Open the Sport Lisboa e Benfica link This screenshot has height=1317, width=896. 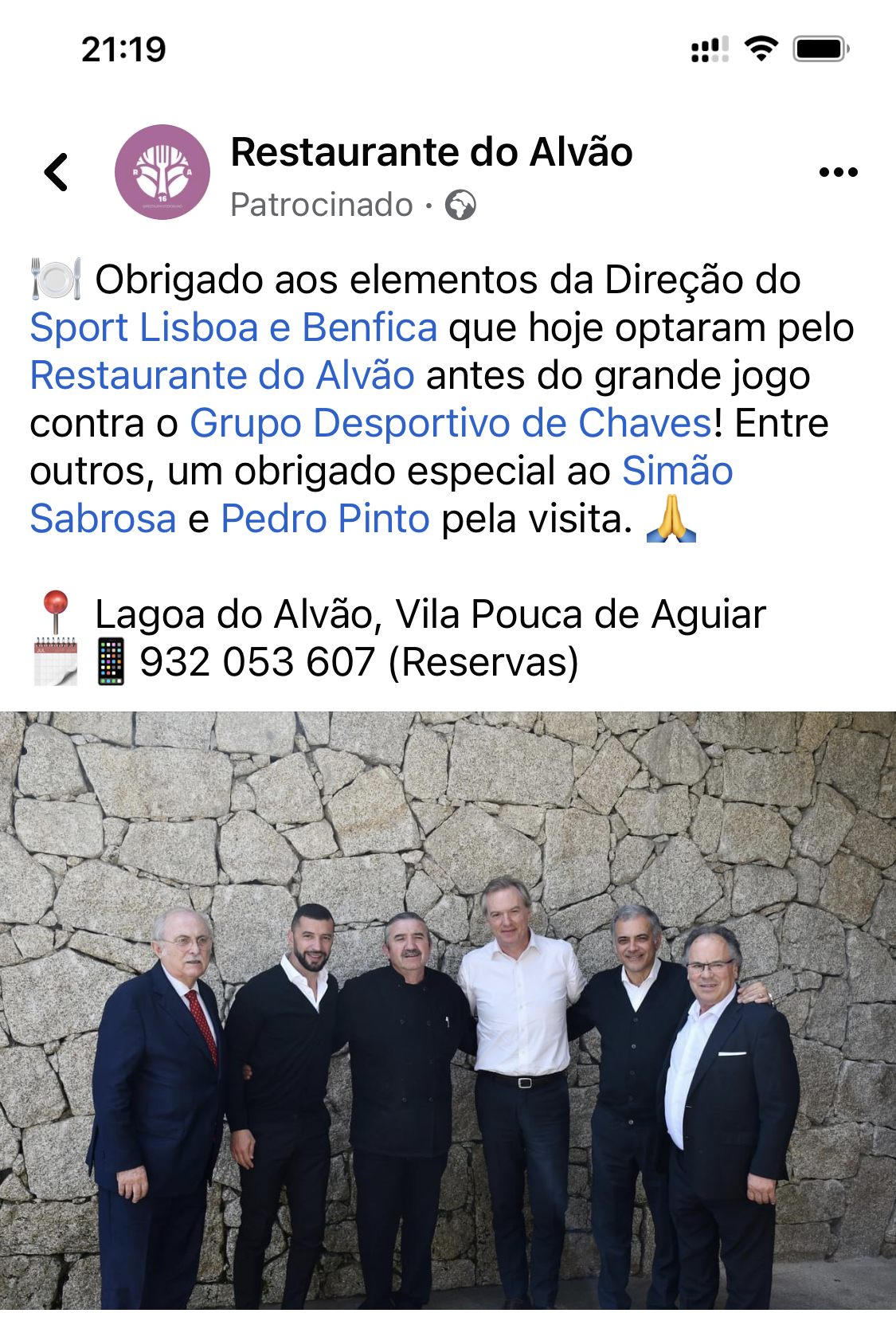point(233,327)
